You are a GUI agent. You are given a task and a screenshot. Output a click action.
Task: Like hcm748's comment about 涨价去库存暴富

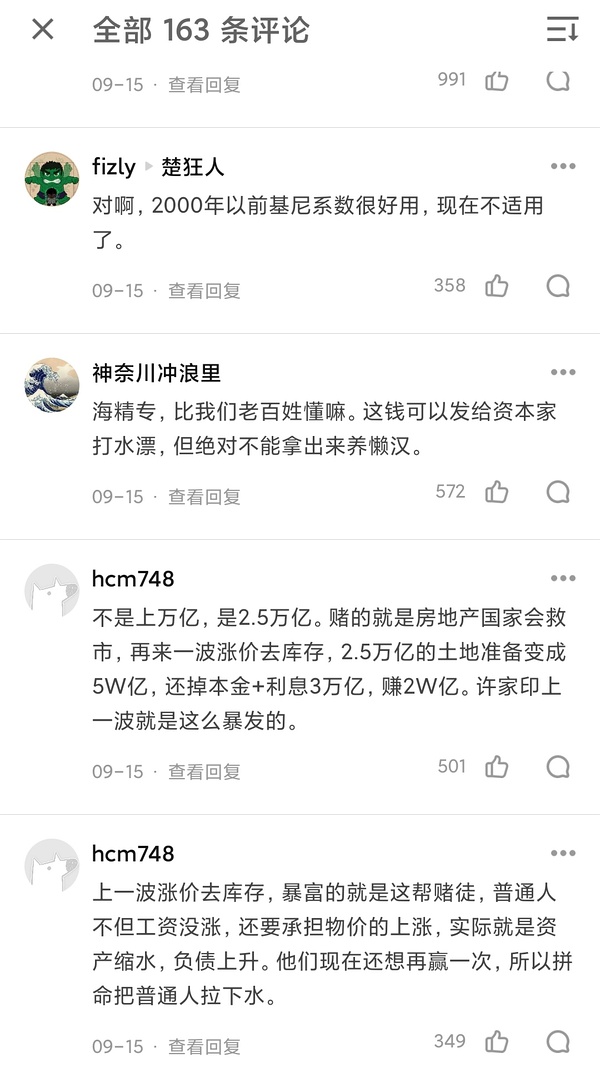click(497, 1042)
